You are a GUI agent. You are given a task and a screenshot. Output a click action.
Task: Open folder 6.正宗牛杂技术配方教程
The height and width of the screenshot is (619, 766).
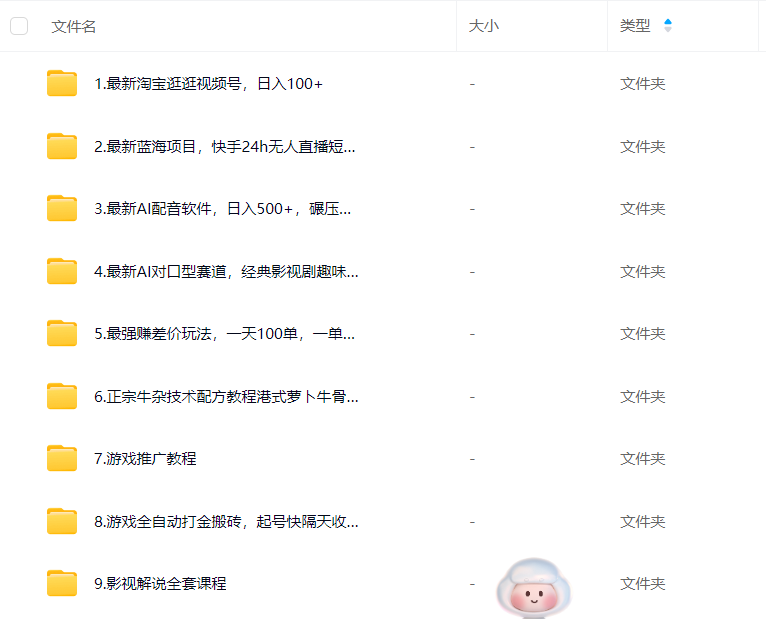point(226,396)
